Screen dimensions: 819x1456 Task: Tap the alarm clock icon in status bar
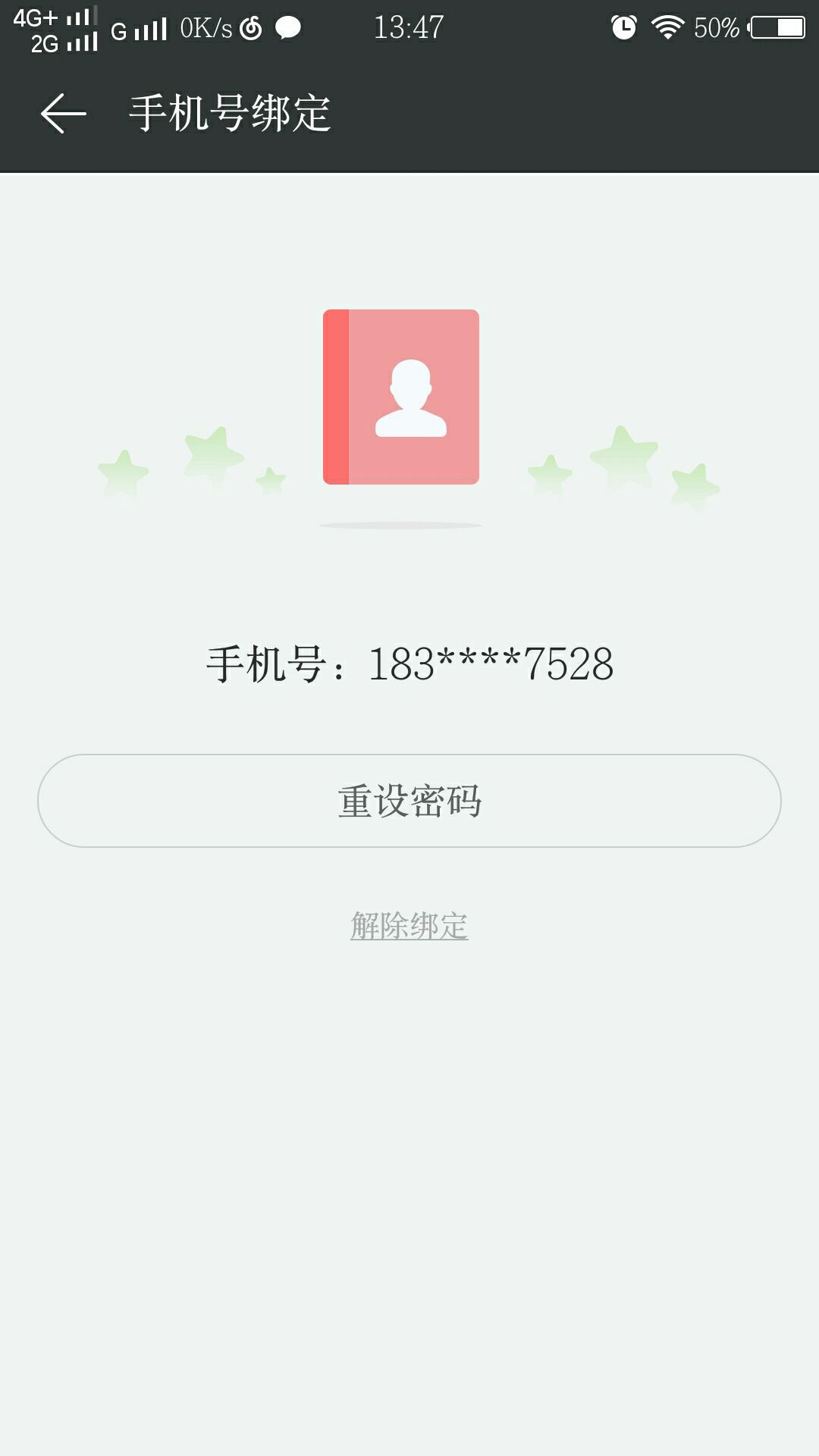pyautogui.click(x=622, y=27)
